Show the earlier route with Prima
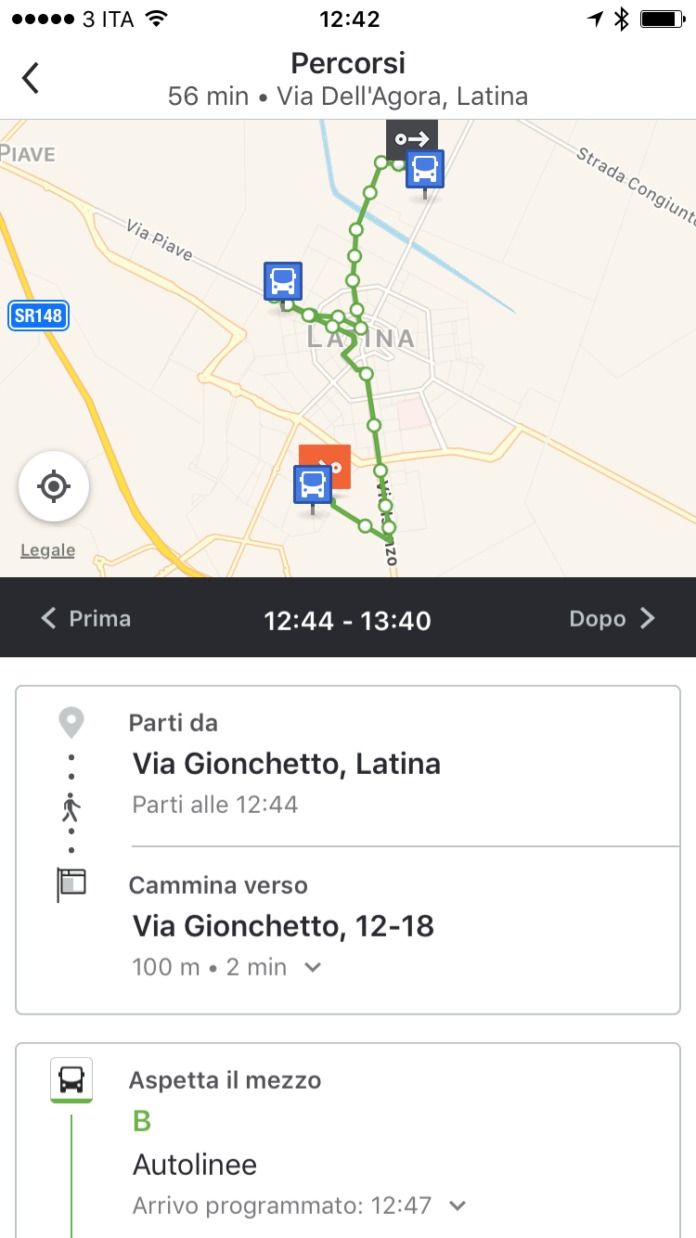Image resolution: width=696 pixels, height=1238 pixels. (x=86, y=619)
